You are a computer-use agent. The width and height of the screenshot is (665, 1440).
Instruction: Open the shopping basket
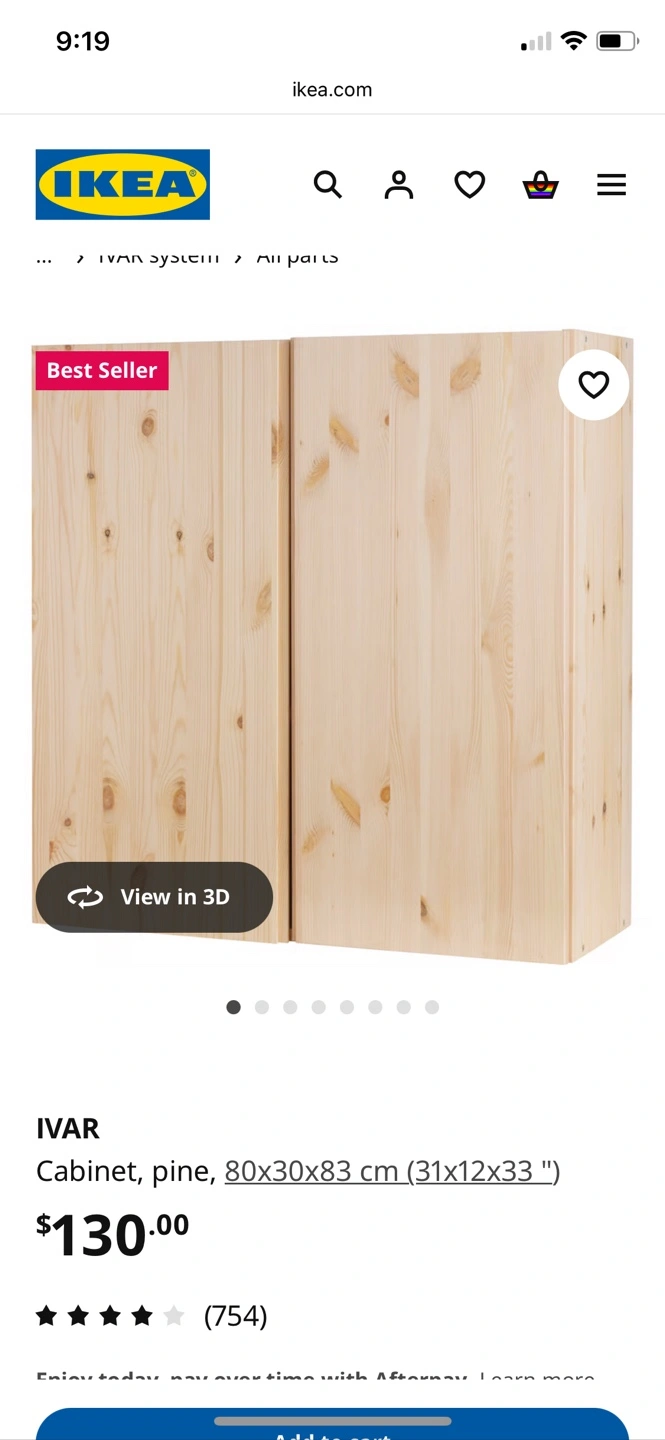[x=540, y=185]
